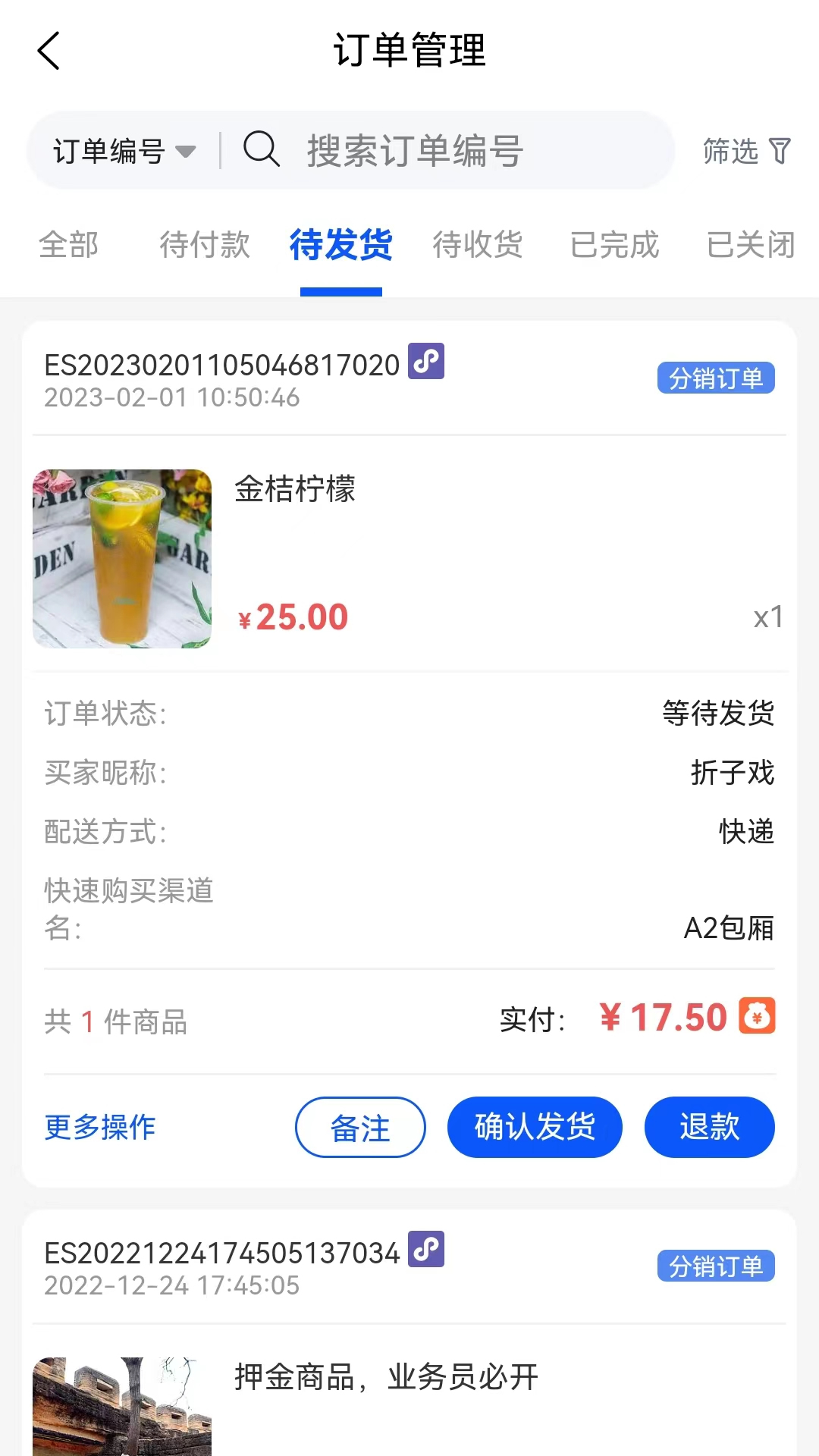This screenshot has height=1456, width=819.
Task: Switch to the 已完成 tab
Action: tap(614, 245)
